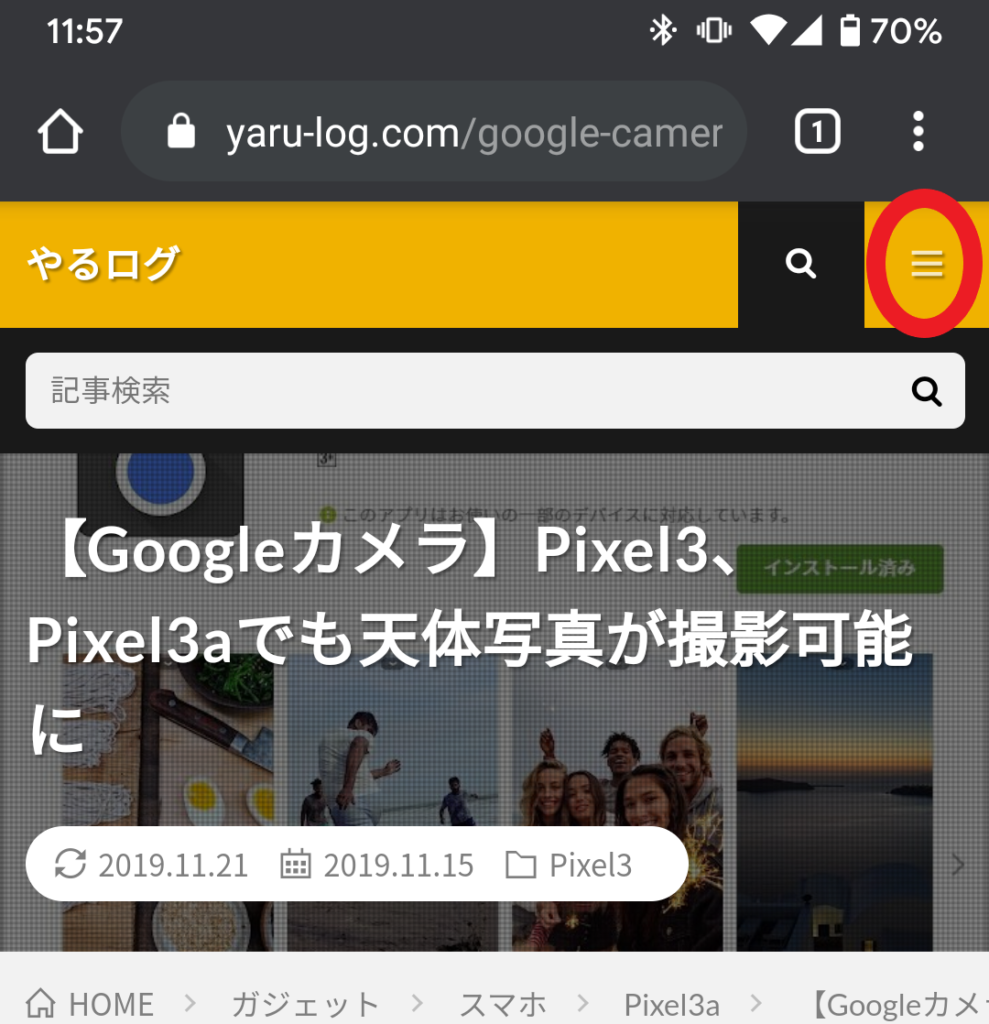Go to Chrome's home page
The height and width of the screenshot is (1024, 989).
[60, 132]
